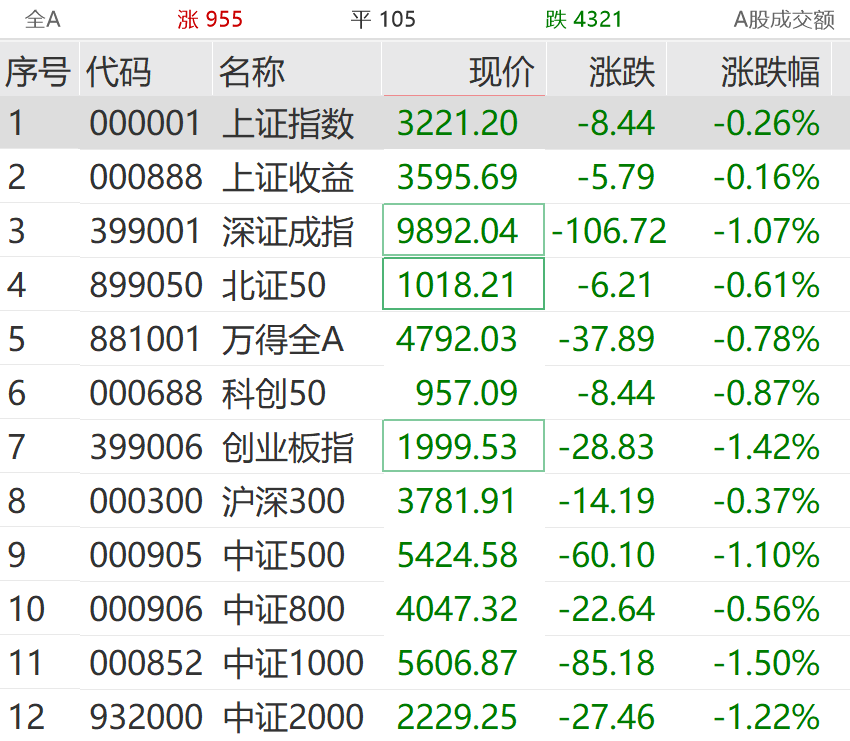Select the 中证800 row
The height and width of the screenshot is (741, 850).
tap(283, 609)
